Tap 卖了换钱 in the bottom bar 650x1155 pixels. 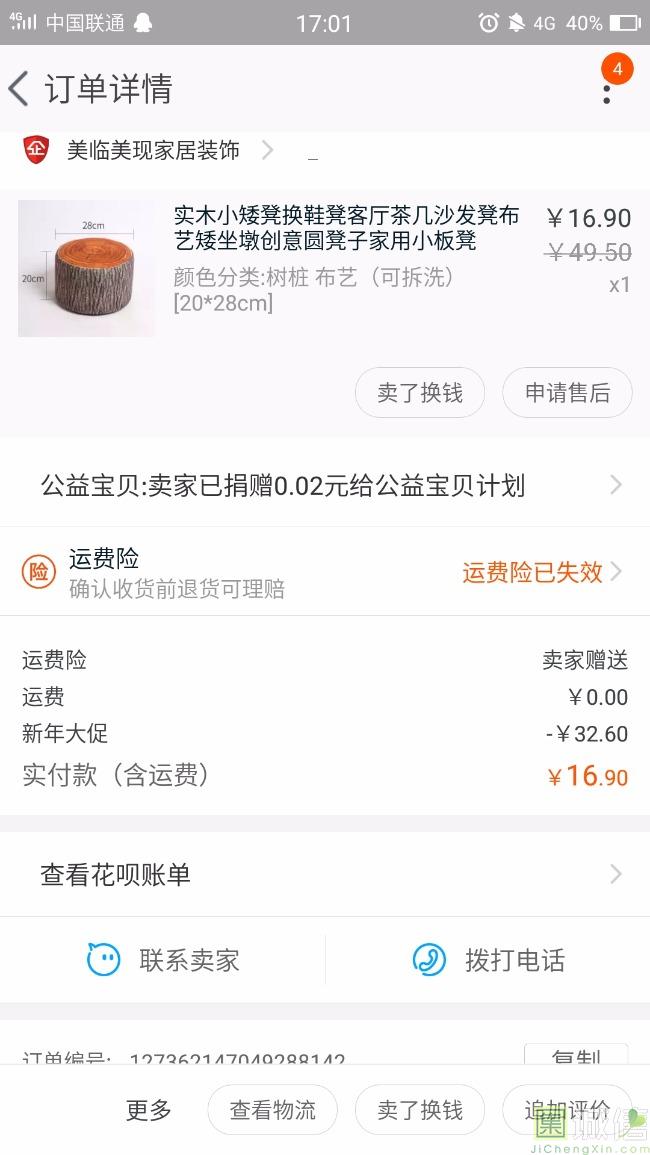(x=420, y=1110)
